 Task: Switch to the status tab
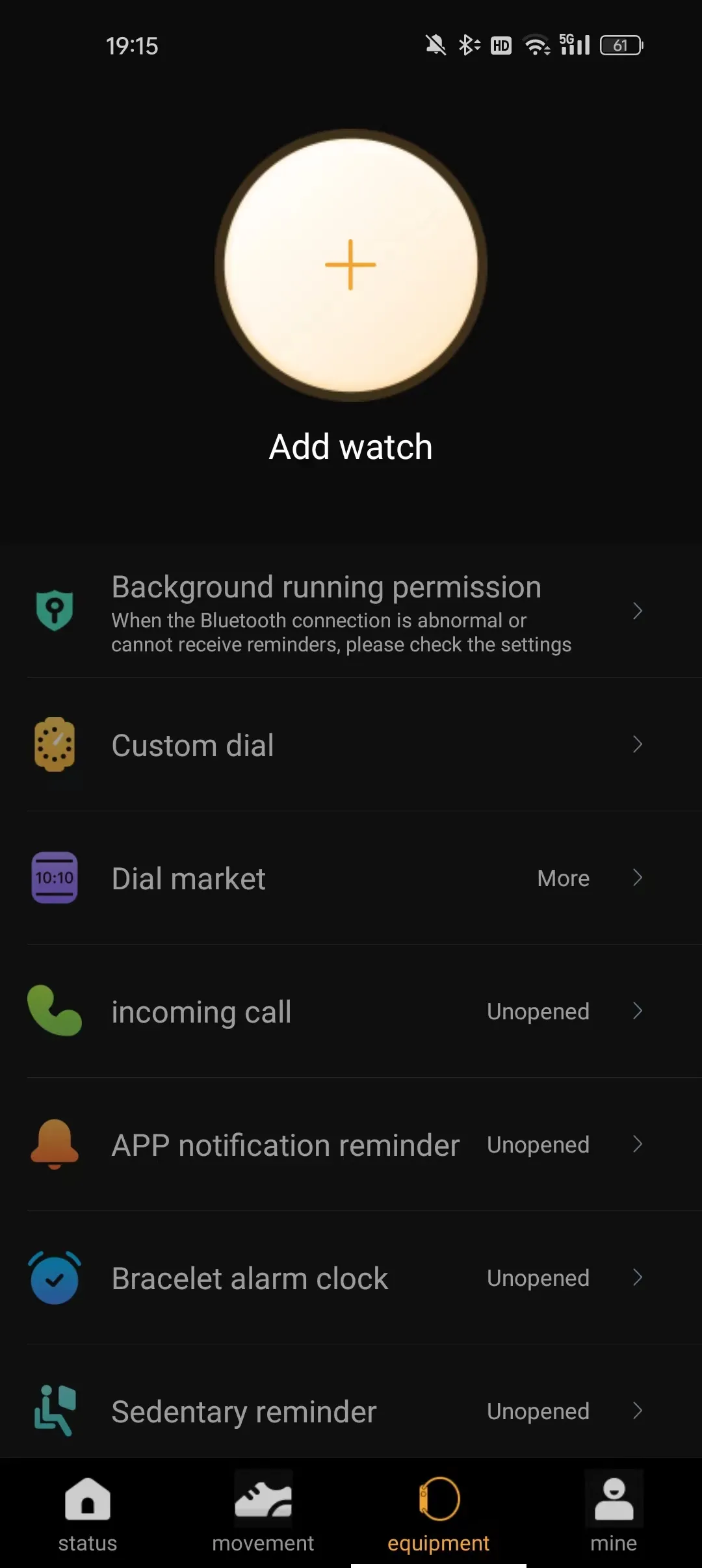tap(88, 1514)
